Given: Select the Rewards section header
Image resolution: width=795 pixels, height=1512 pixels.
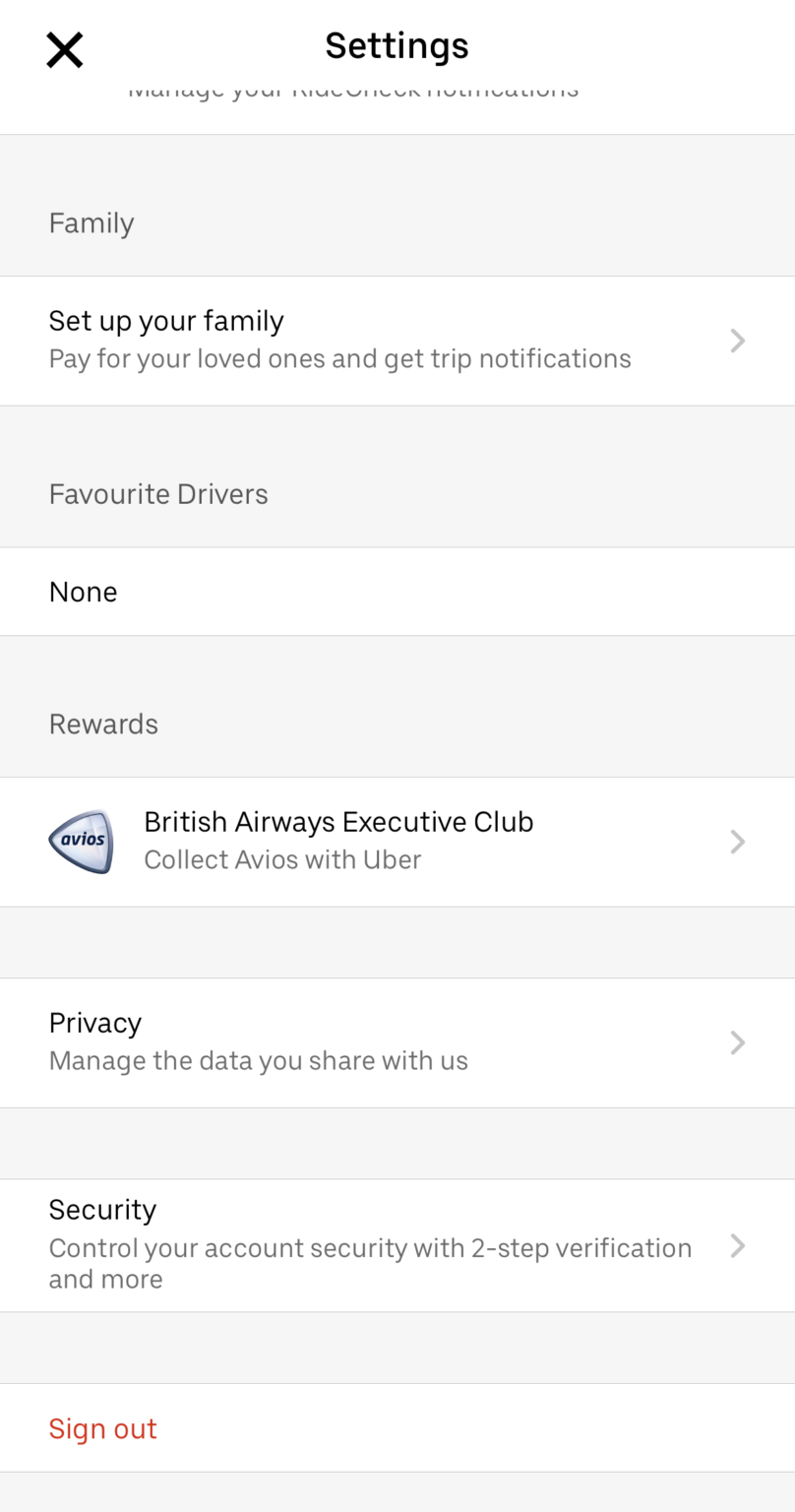Looking at the screenshot, I should [103, 724].
